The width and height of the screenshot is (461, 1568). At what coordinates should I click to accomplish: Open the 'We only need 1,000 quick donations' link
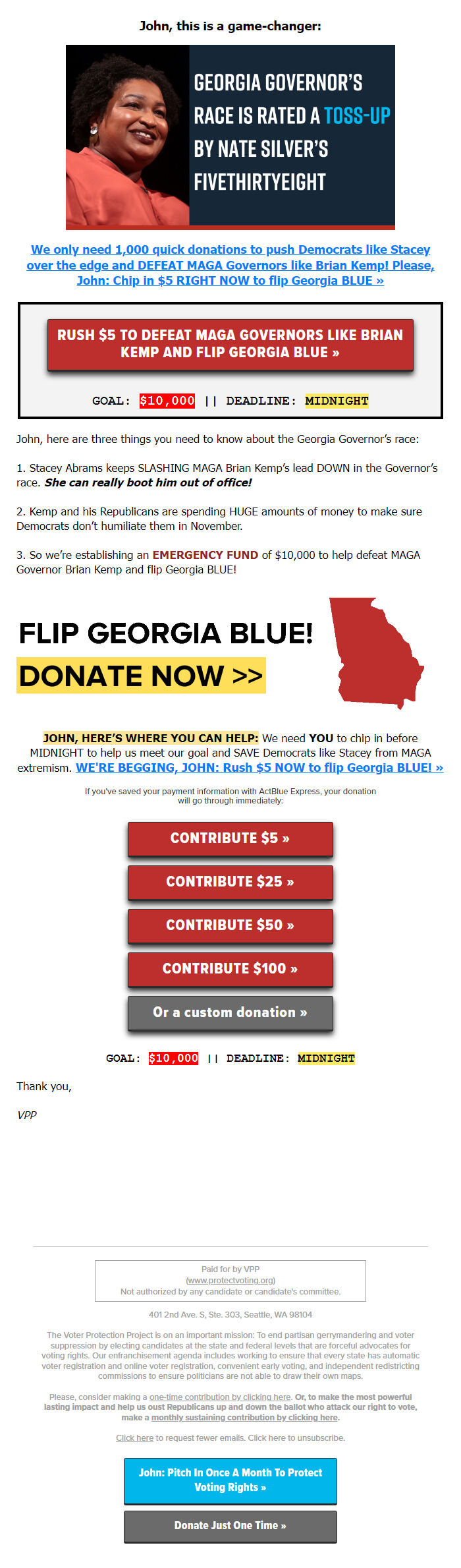[x=230, y=265]
